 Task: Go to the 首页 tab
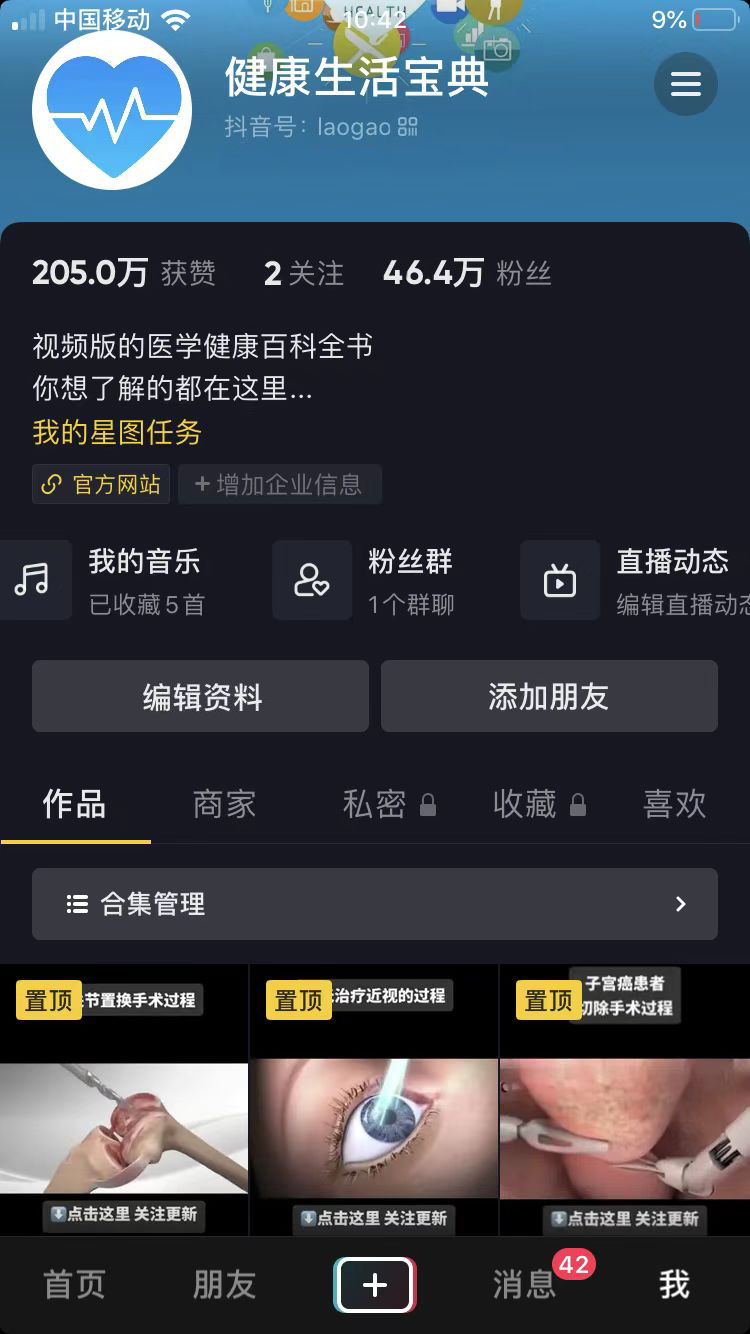click(74, 1285)
